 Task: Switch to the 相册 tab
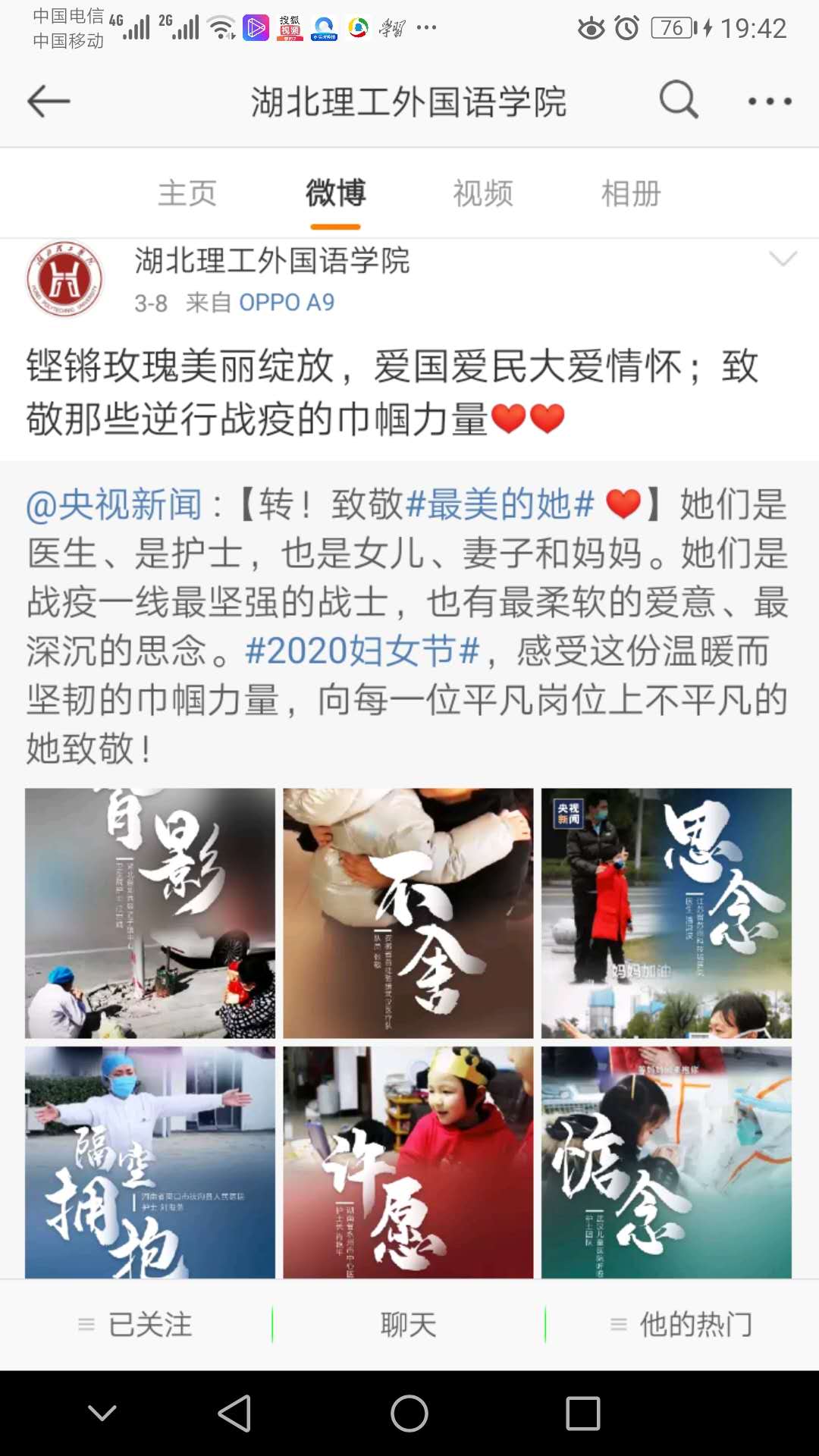click(631, 193)
